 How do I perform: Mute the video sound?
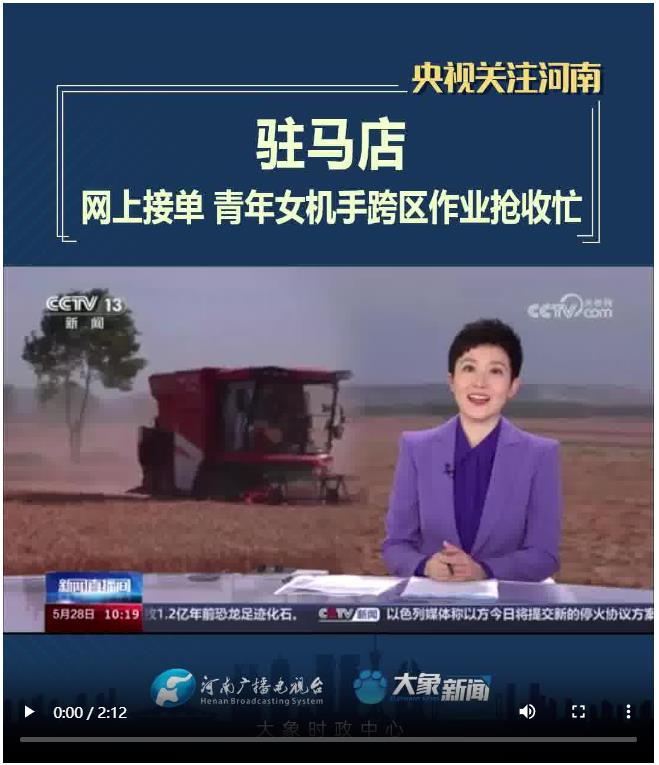tap(527, 712)
